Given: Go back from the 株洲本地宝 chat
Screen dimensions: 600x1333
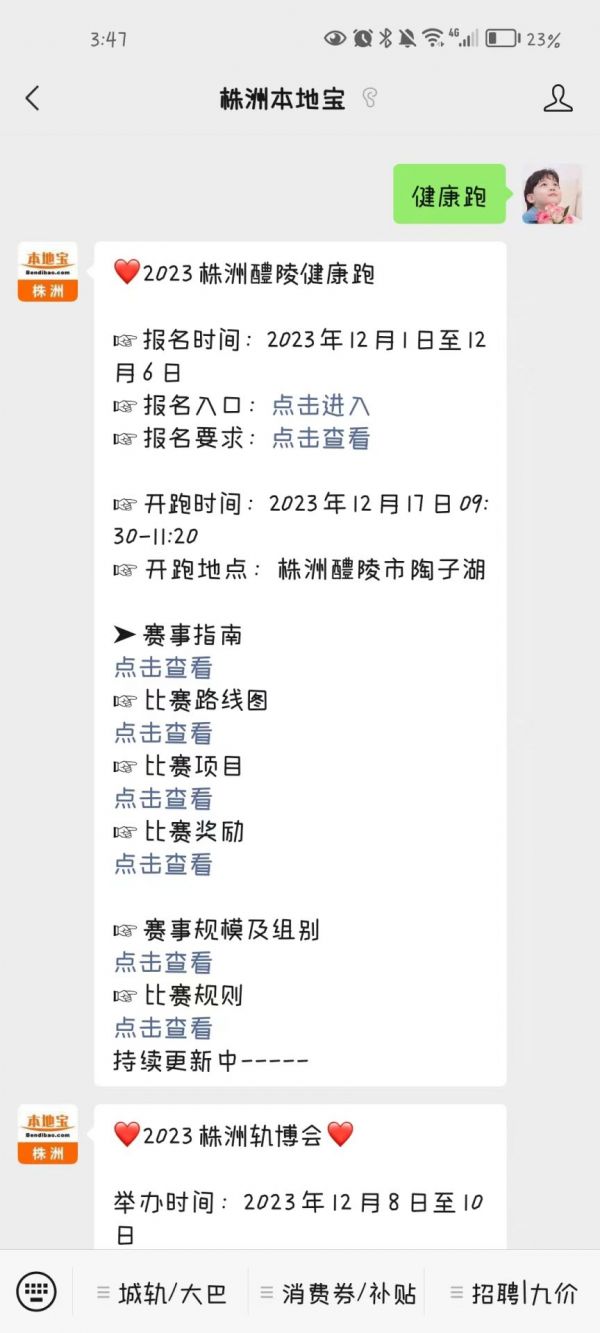Looking at the screenshot, I should click(32, 98).
